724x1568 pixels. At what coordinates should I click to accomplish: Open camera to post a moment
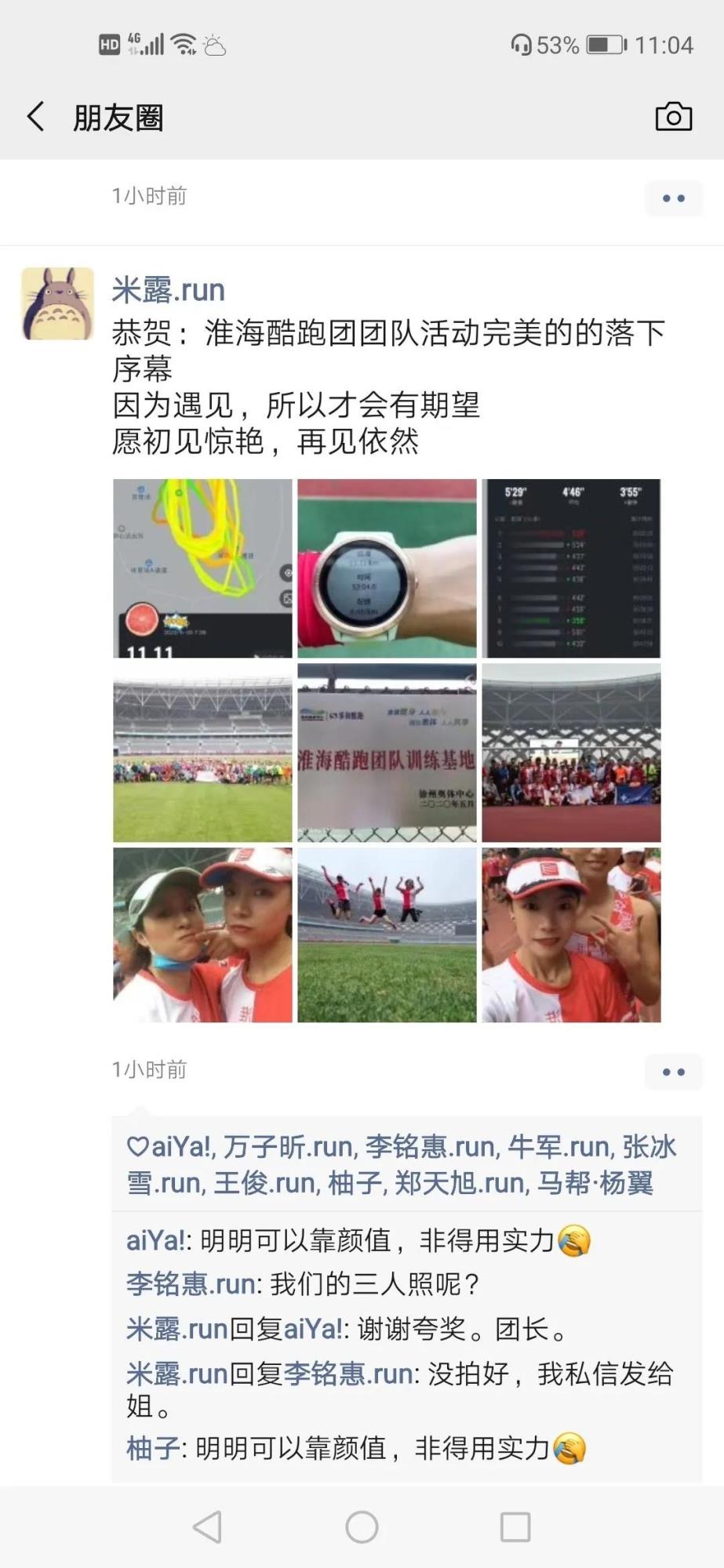pos(673,117)
